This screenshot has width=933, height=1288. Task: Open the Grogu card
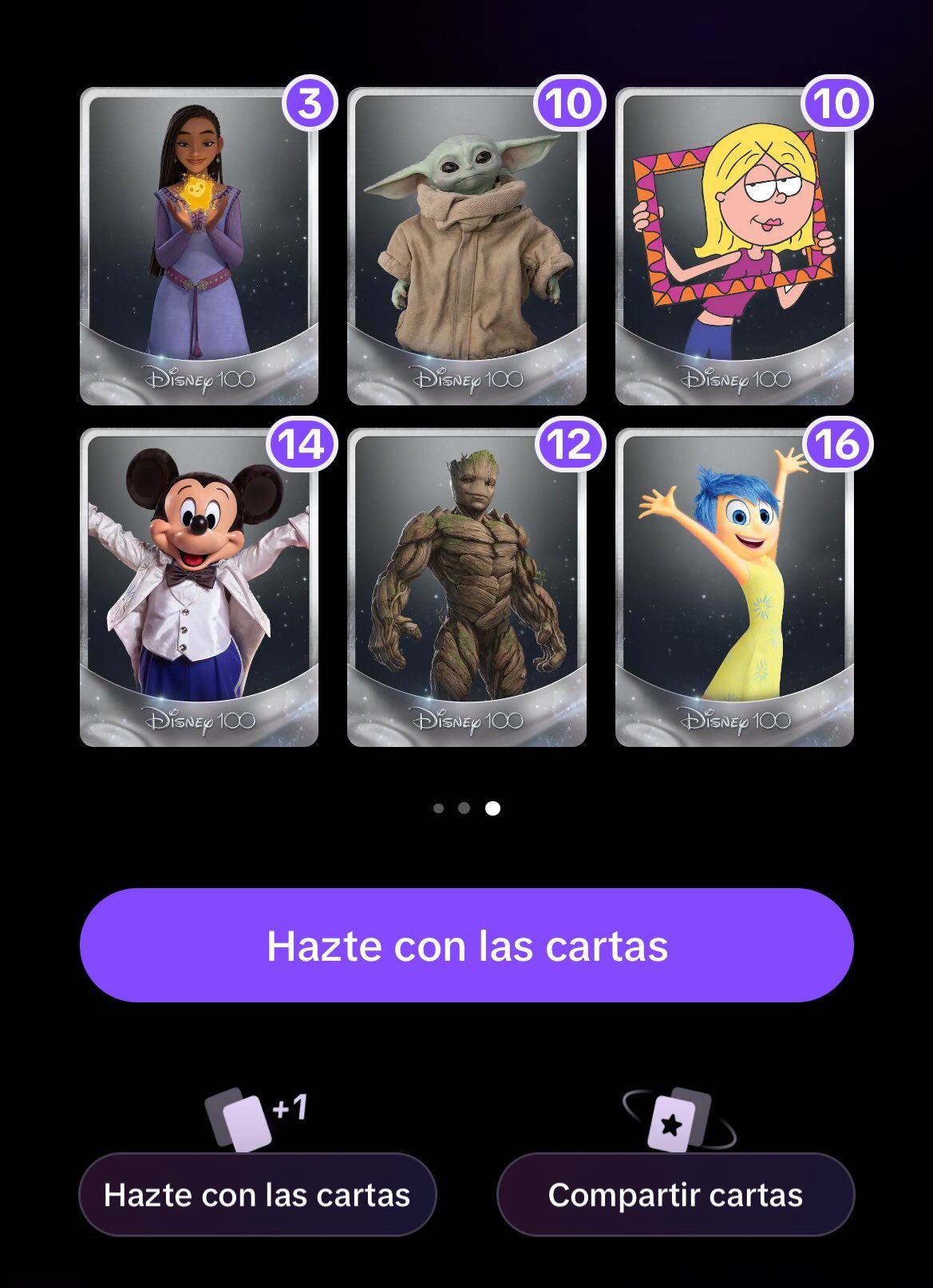coord(466,247)
